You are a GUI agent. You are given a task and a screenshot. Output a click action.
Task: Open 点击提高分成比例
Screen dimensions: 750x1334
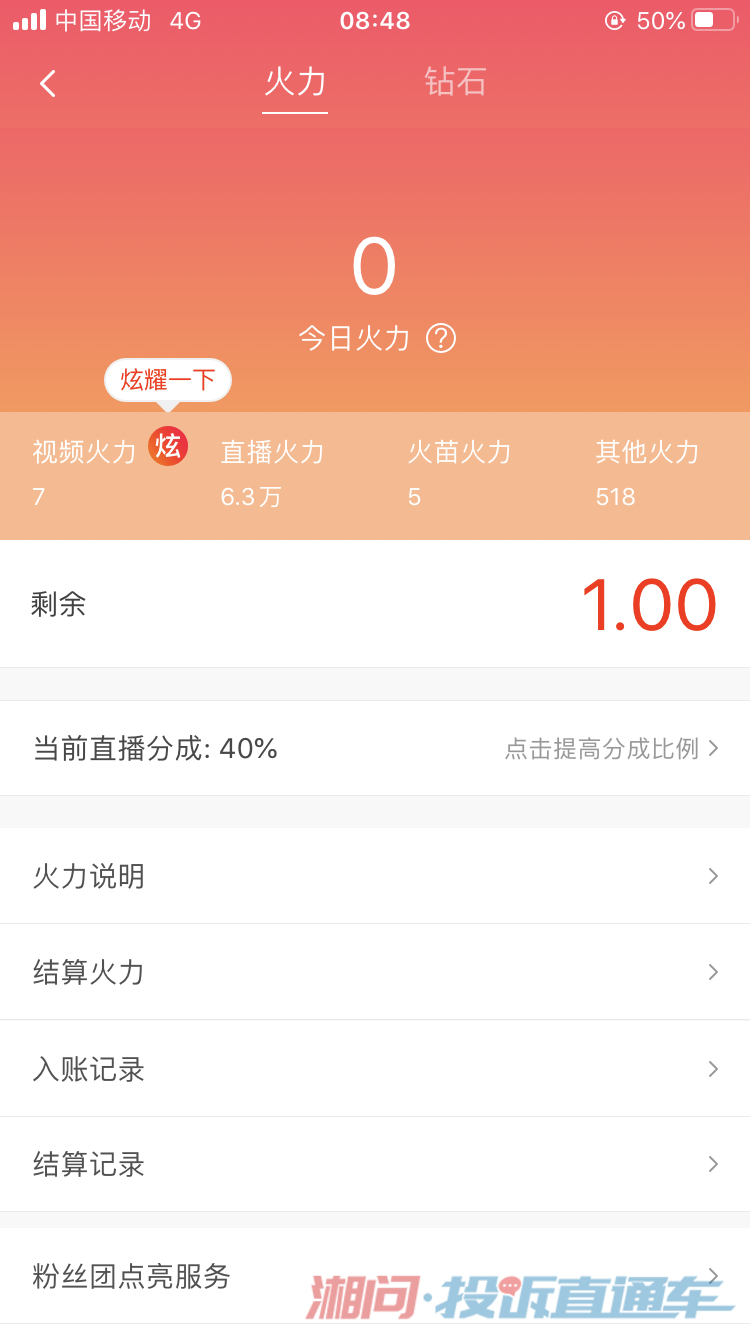click(x=611, y=748)
